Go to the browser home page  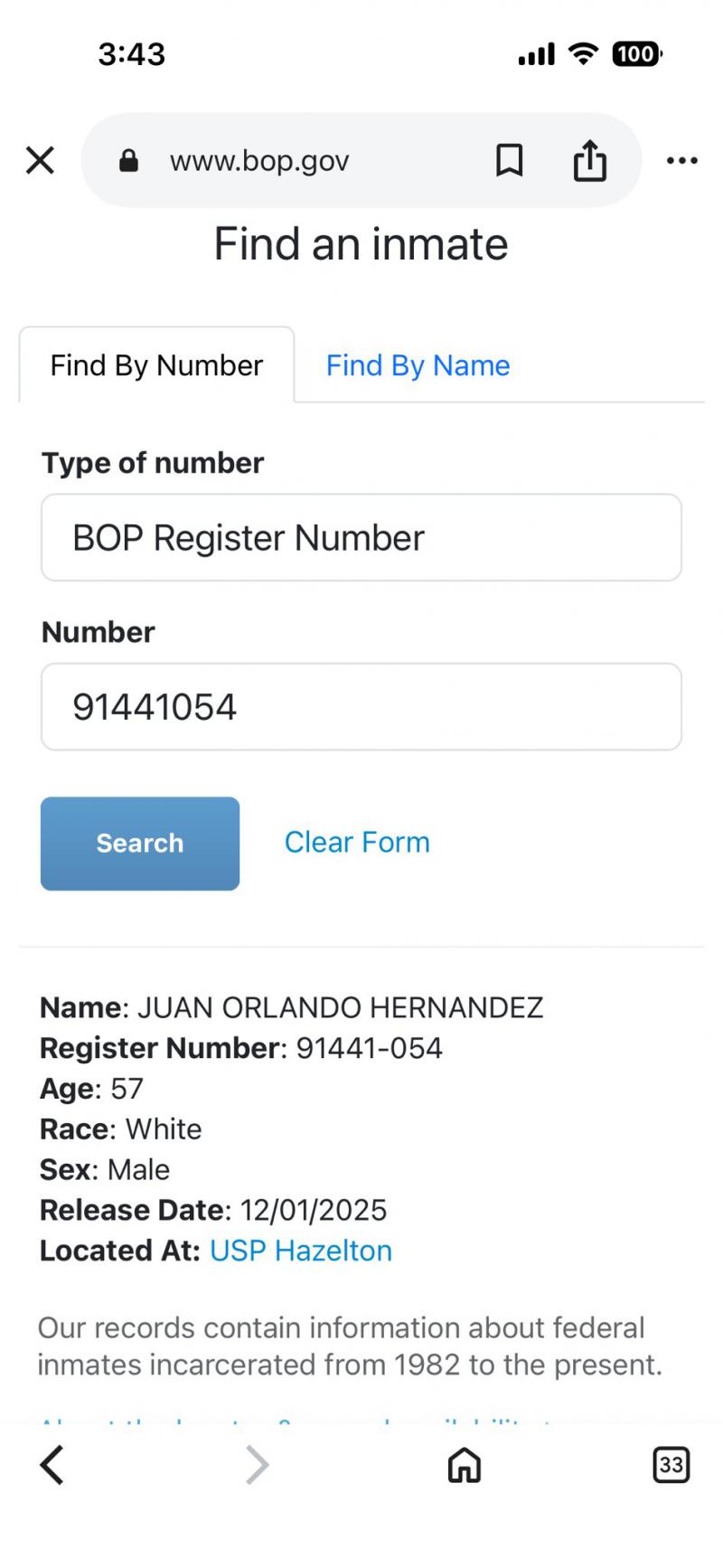tap(465, 1465)
